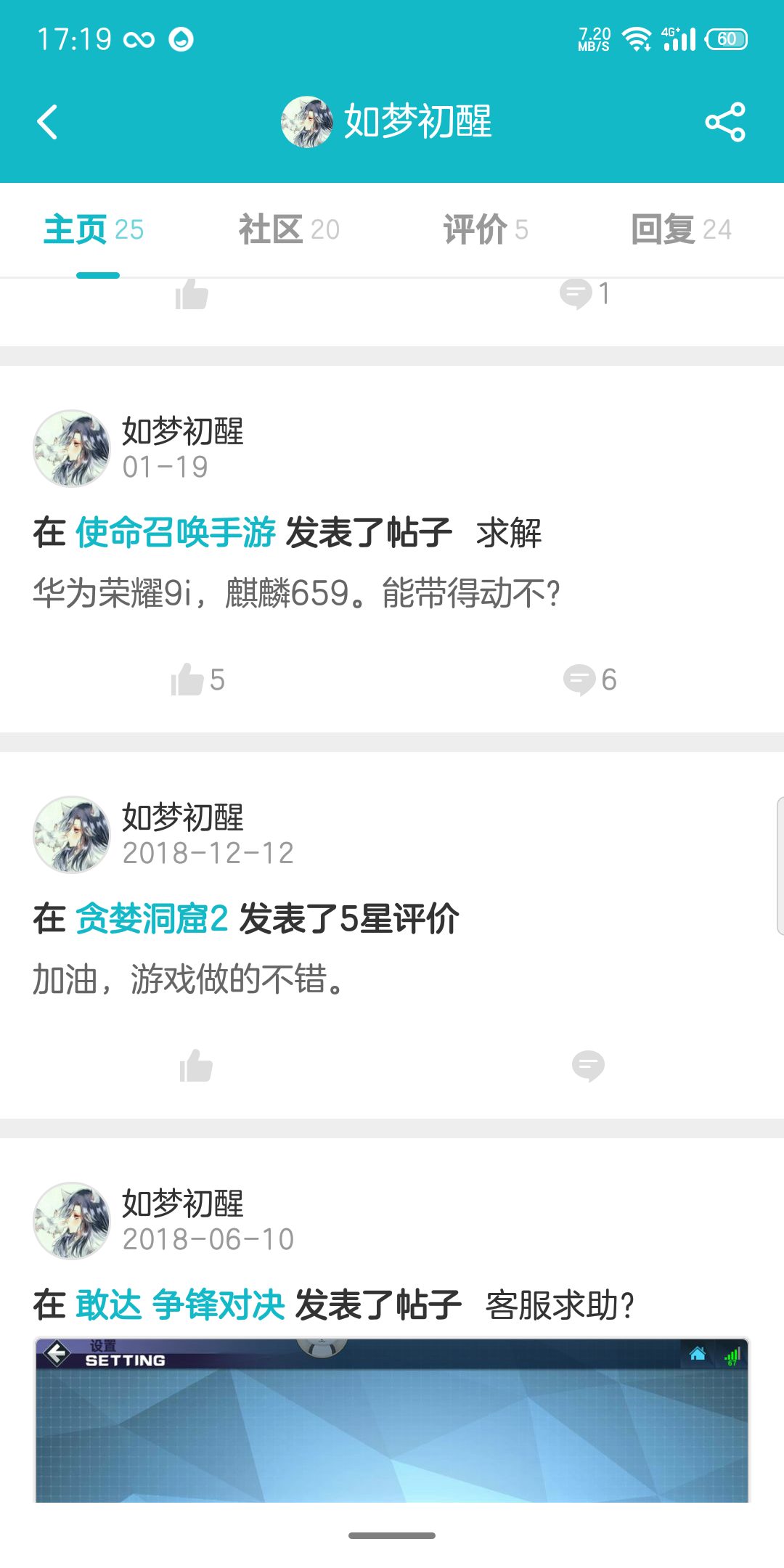Select the 主页 tab

tap(94, 229)
